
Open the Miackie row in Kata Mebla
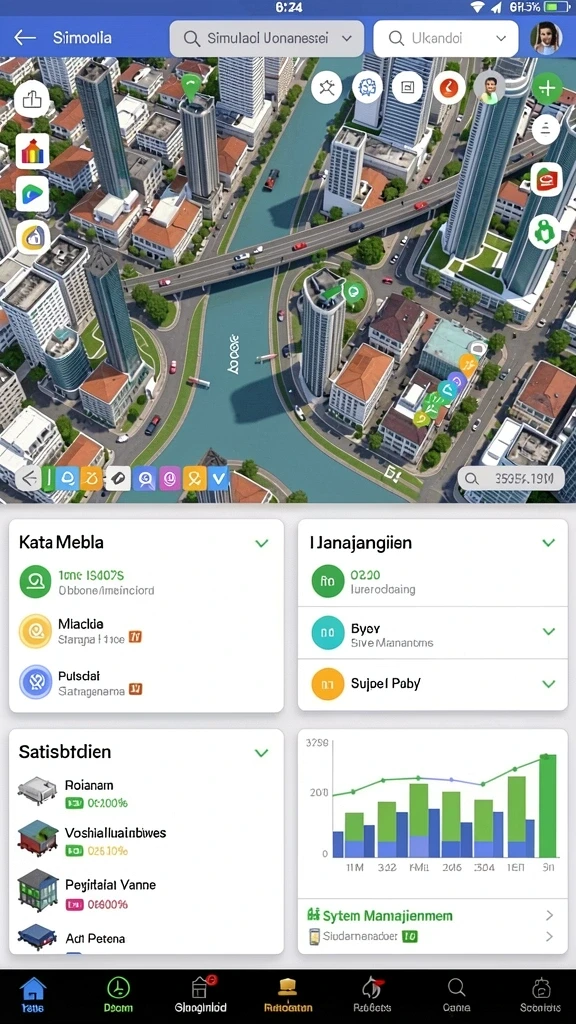[146, 632]
